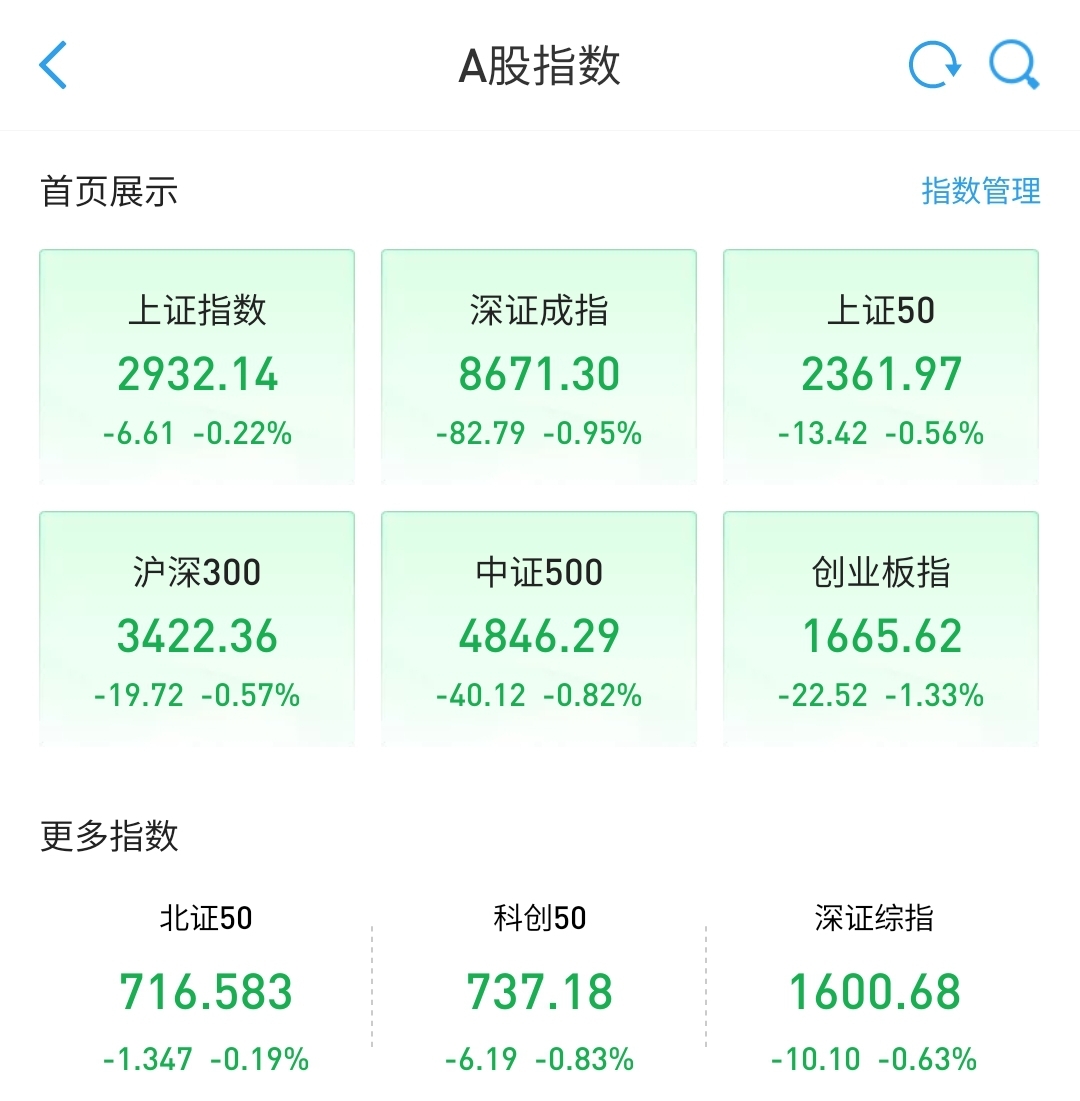Tap the 2932.14 index value
Screen dimensions: 1080x1101
(196, 377)
